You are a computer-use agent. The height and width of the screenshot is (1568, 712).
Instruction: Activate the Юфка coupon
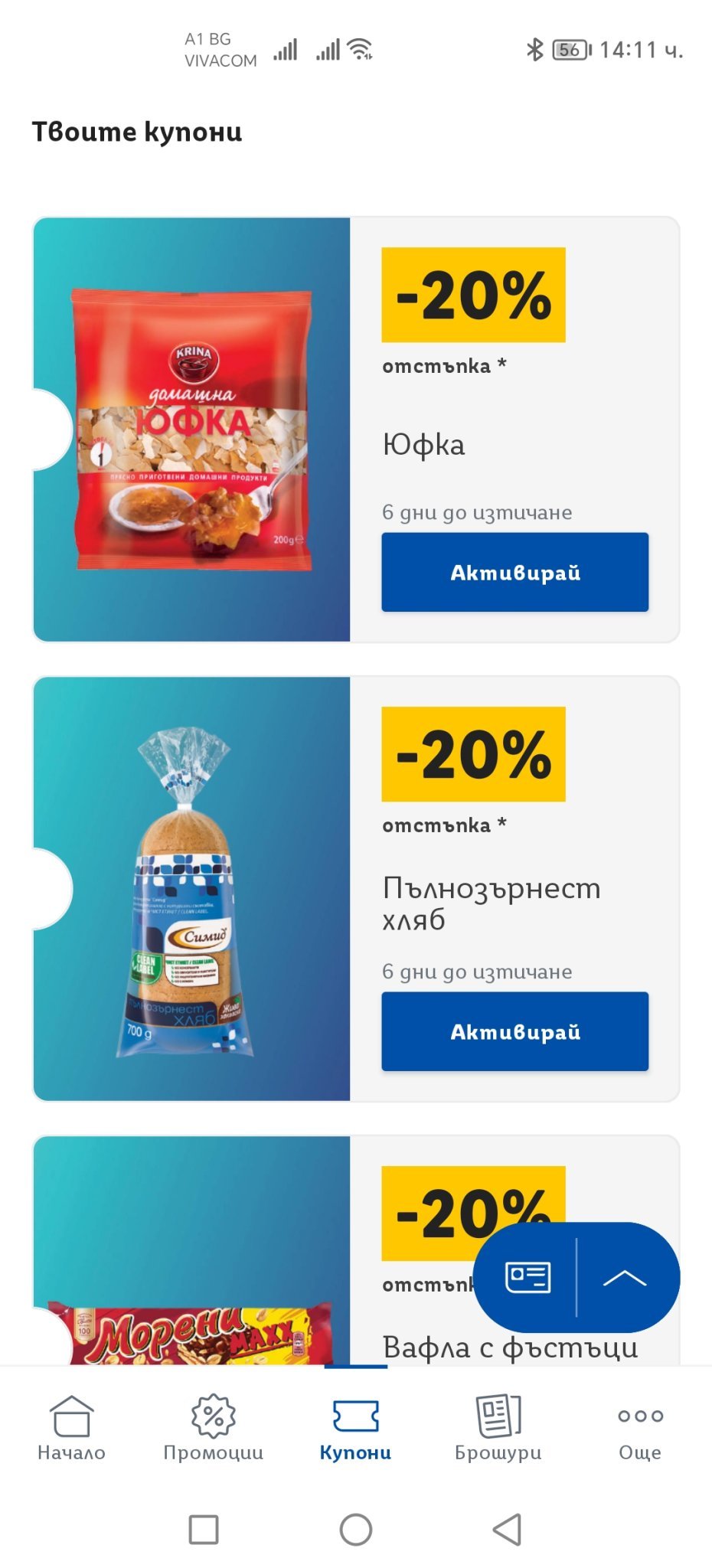coord(514,572)
